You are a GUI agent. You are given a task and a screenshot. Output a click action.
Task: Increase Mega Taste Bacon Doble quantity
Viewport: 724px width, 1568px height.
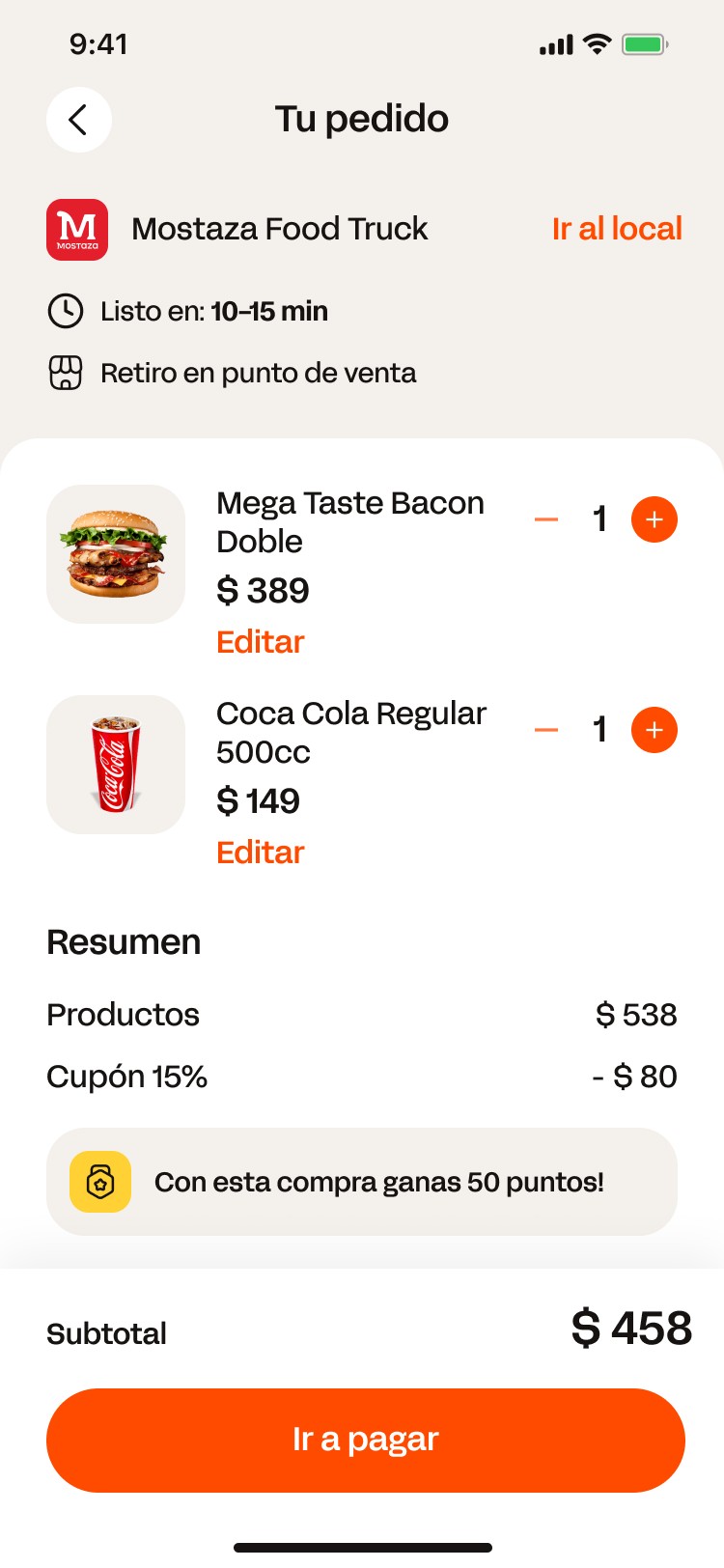(654, 519)
